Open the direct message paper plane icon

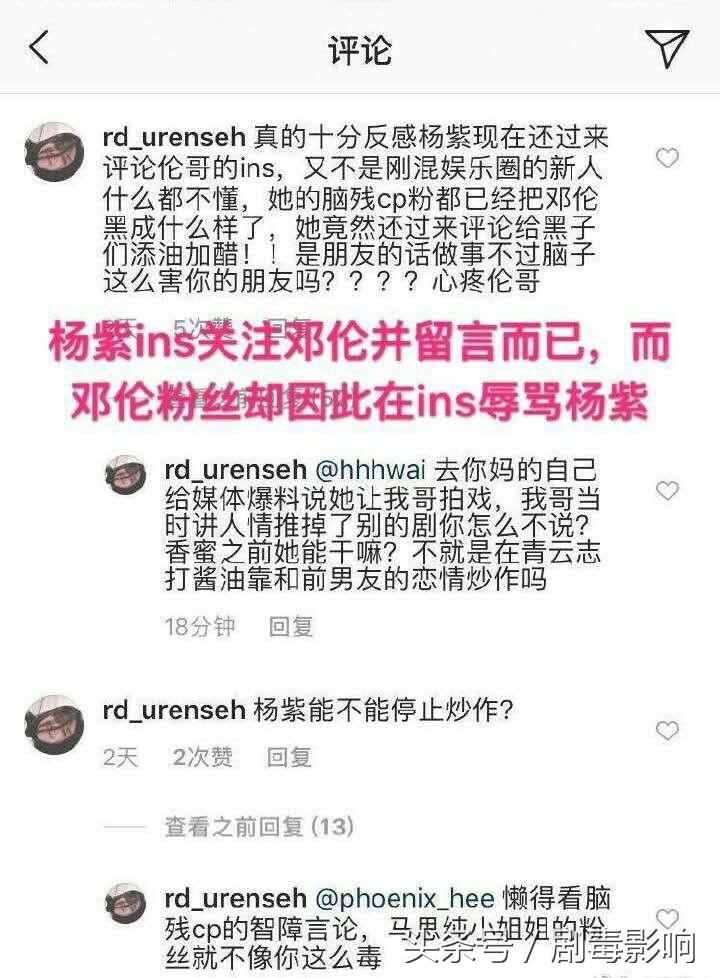click(x=666, y=48)
